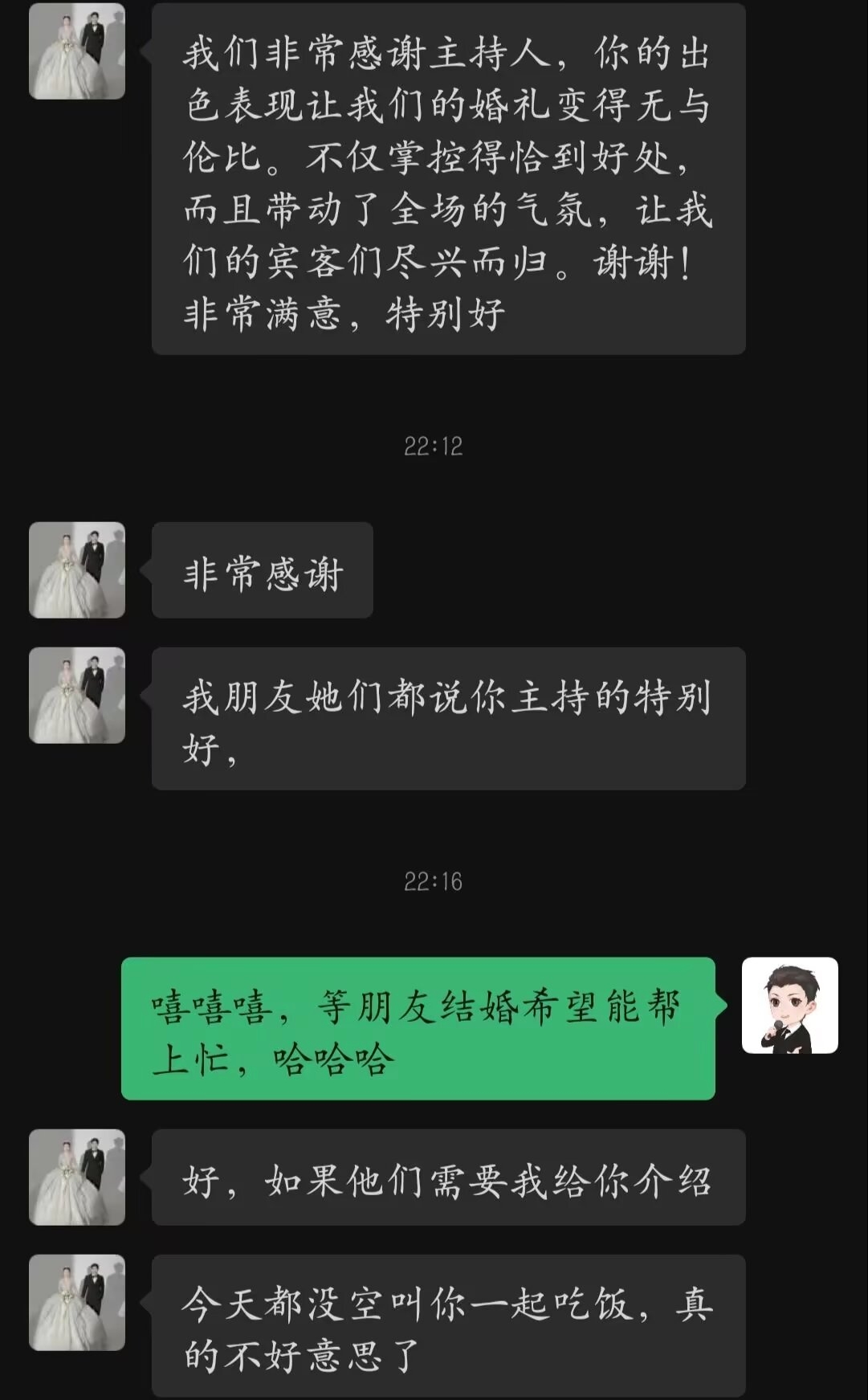Tap the avatar beside "好，如果他们需要我给你介绍"

[x=77, y=1177]
